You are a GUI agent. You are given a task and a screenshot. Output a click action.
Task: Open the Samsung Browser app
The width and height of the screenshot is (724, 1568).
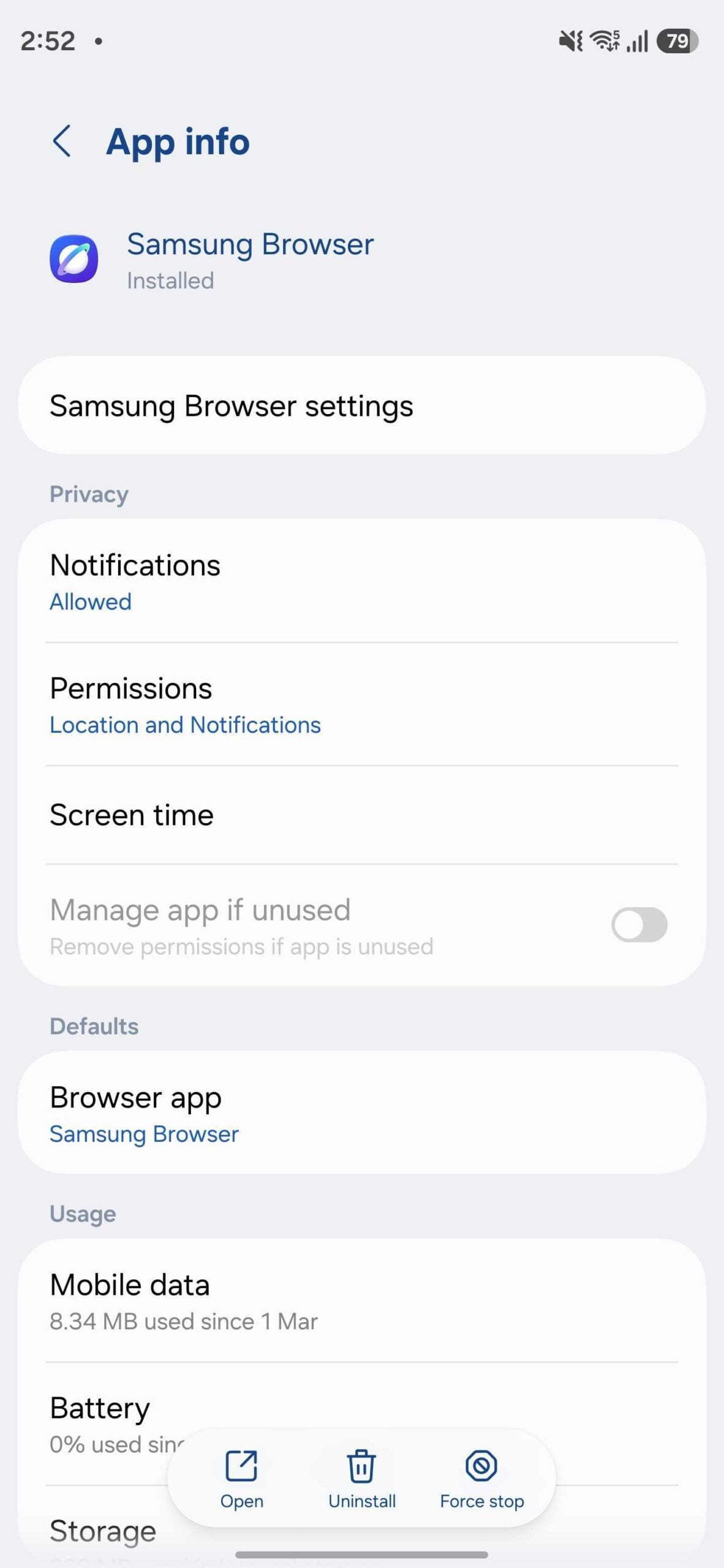241,1478
